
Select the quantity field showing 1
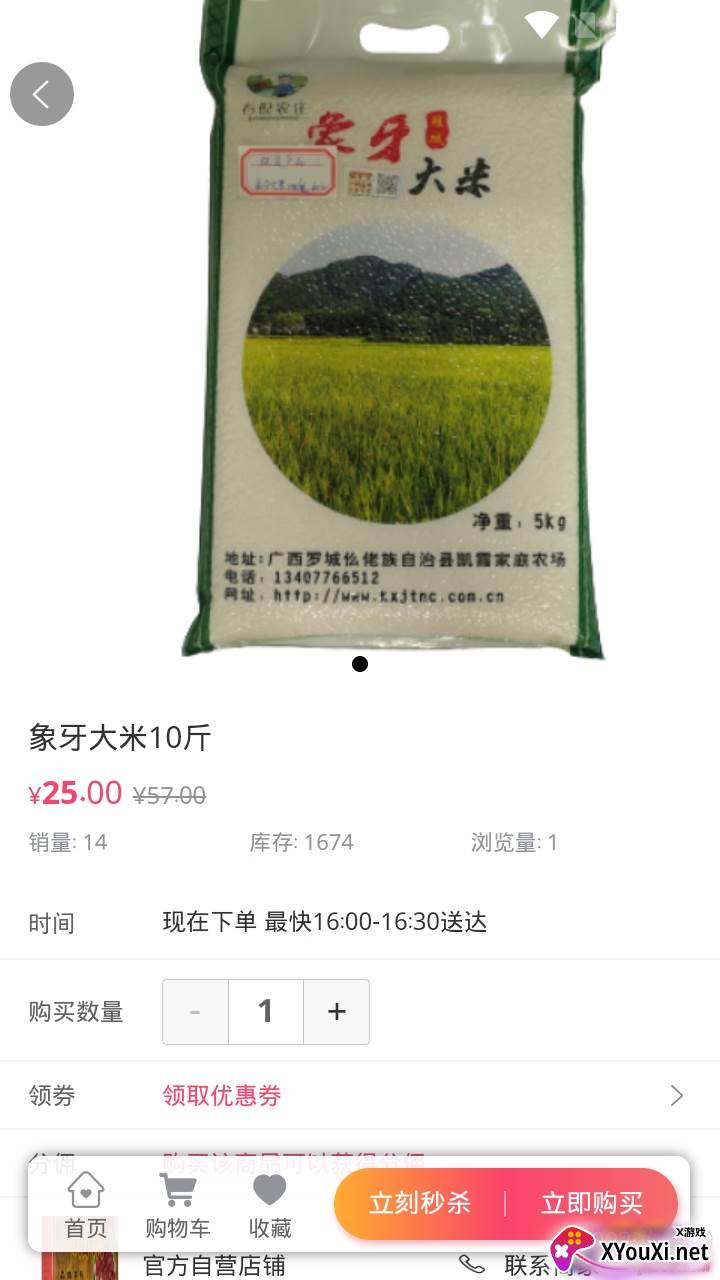point(266,1011)
